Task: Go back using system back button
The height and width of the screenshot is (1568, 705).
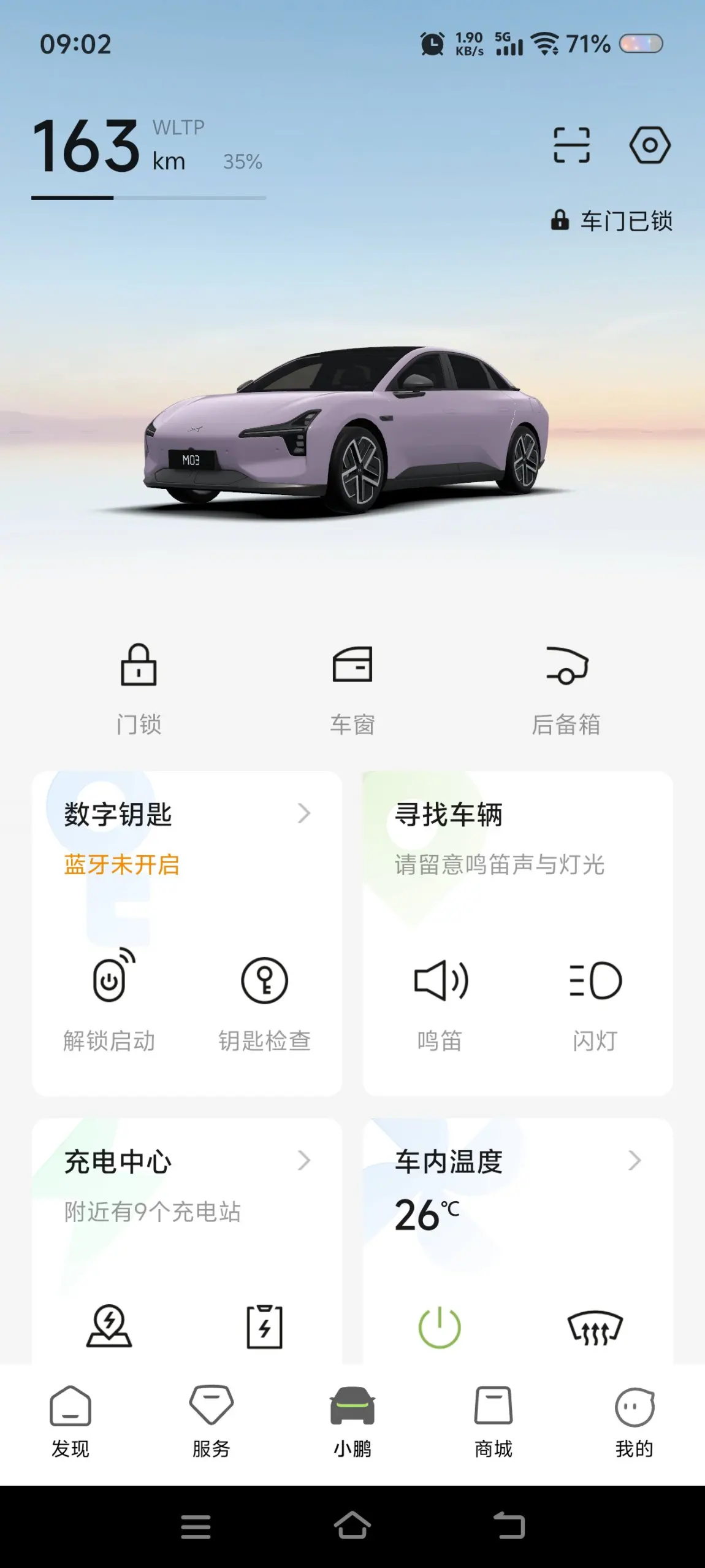Action: [509, 1526]
